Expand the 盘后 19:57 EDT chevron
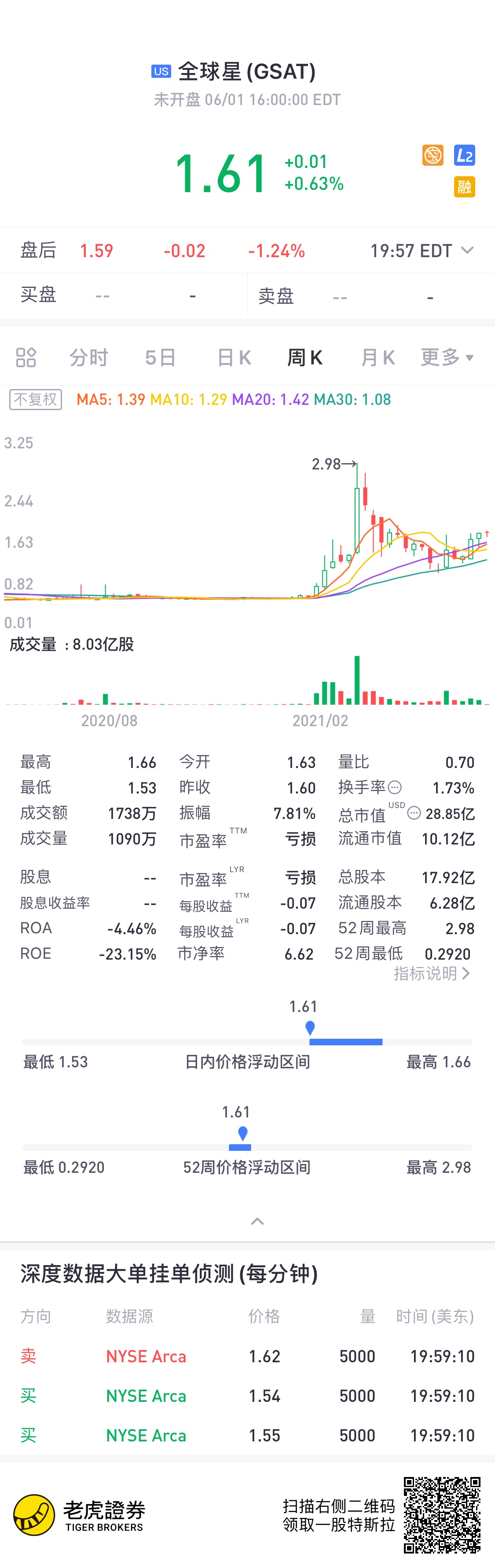 point(468,250)
